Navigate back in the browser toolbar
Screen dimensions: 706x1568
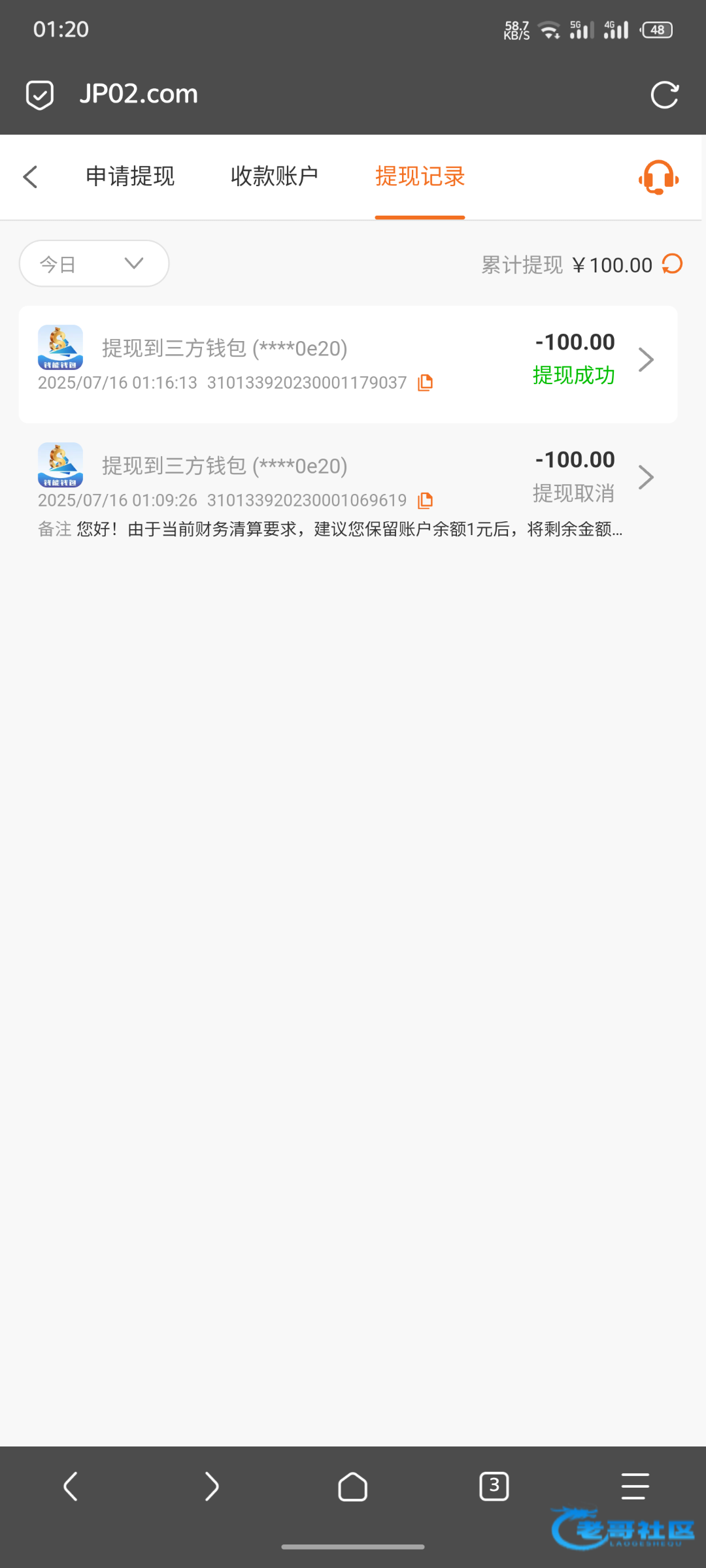coord(71,1486)
